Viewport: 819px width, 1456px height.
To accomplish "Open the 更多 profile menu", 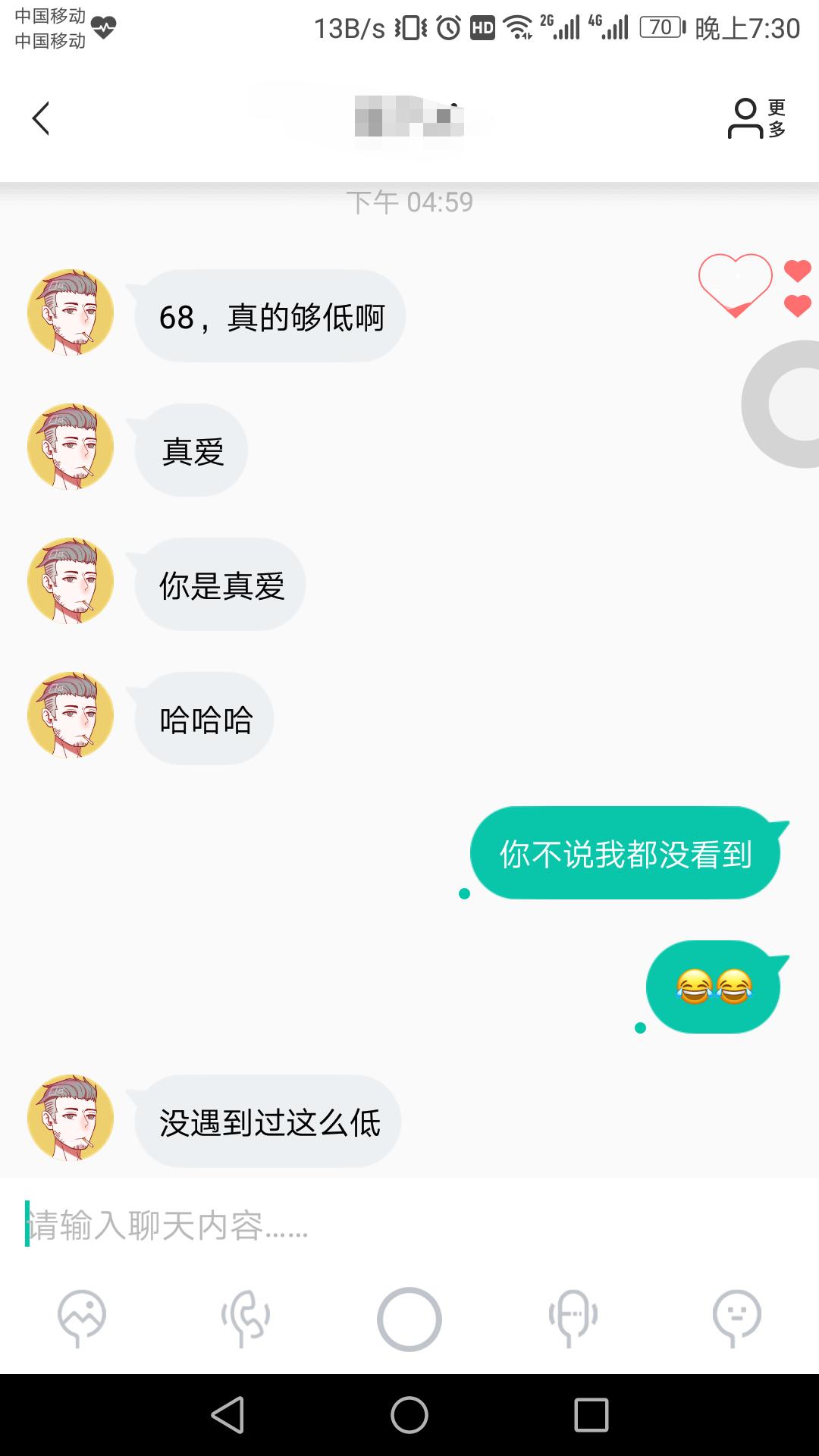I will click(x=757, y=118).
